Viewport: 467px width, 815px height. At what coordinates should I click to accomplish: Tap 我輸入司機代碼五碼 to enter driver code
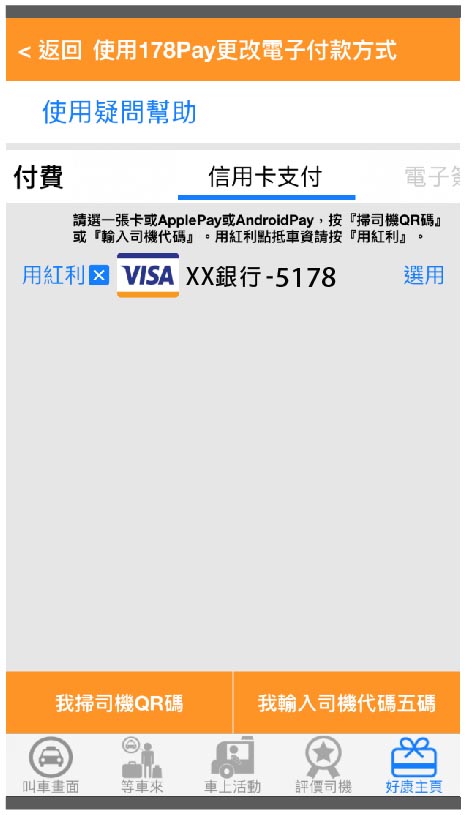[347, 703]
